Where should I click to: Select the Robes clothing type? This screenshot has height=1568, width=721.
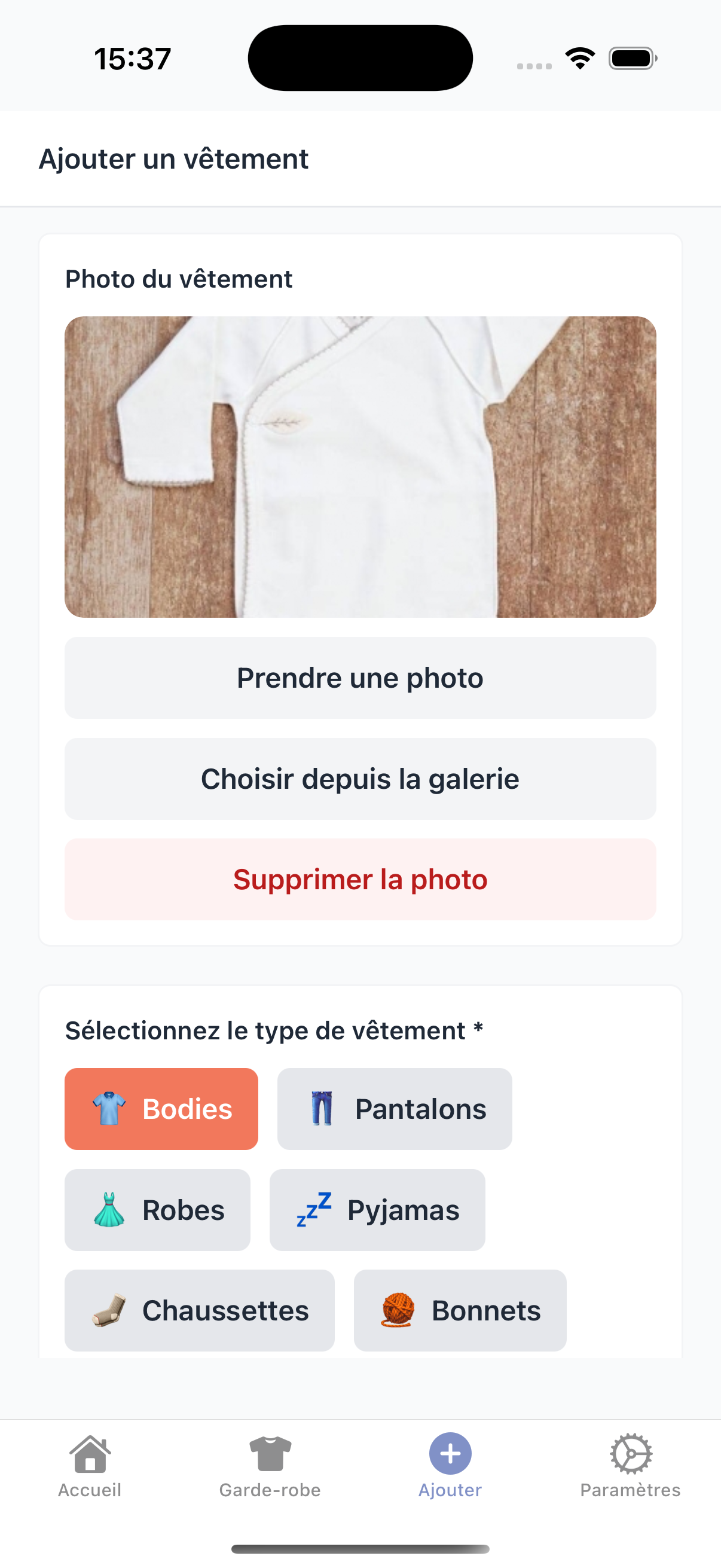point(158,1209)
